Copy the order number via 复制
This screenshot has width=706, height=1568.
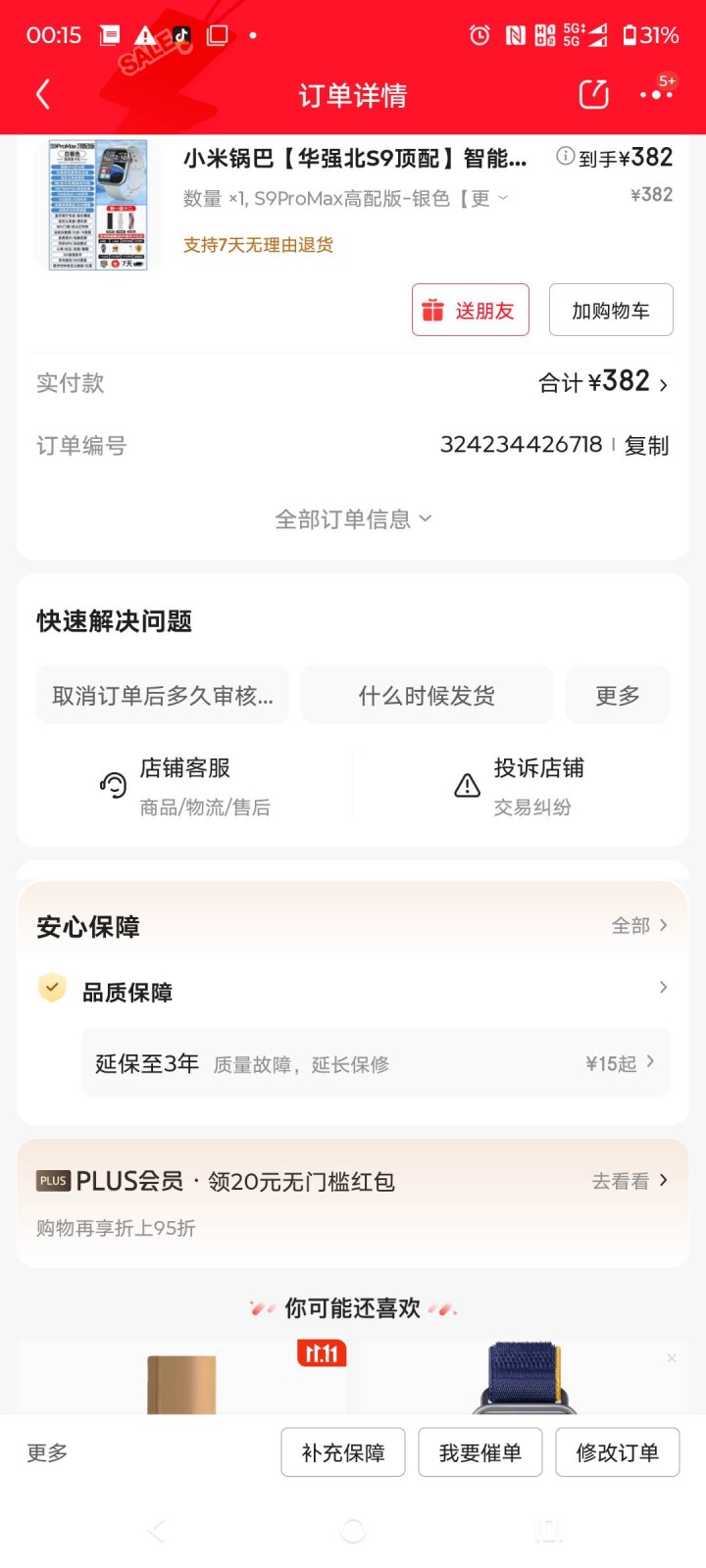click(x=646, y=446)
